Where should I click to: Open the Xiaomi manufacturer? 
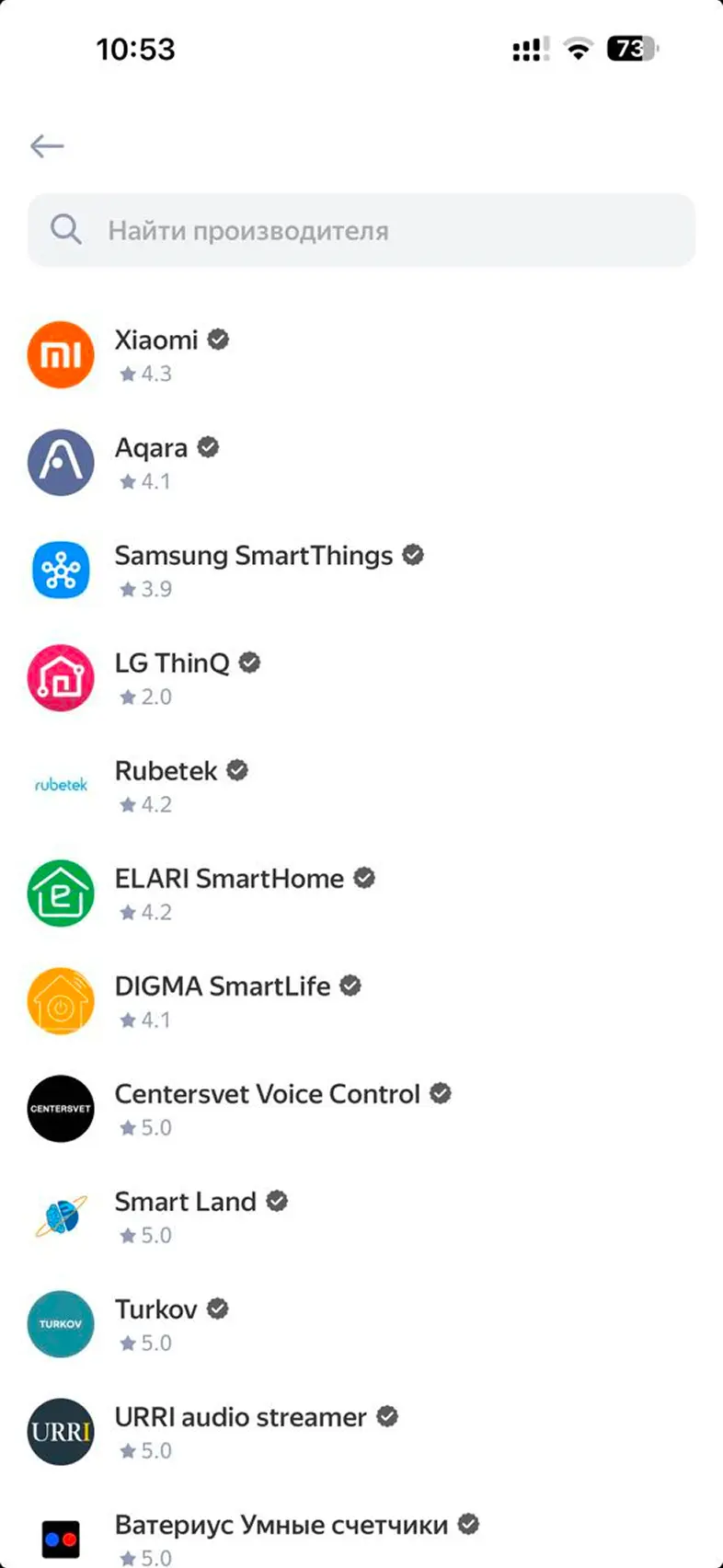pos(156,354)
